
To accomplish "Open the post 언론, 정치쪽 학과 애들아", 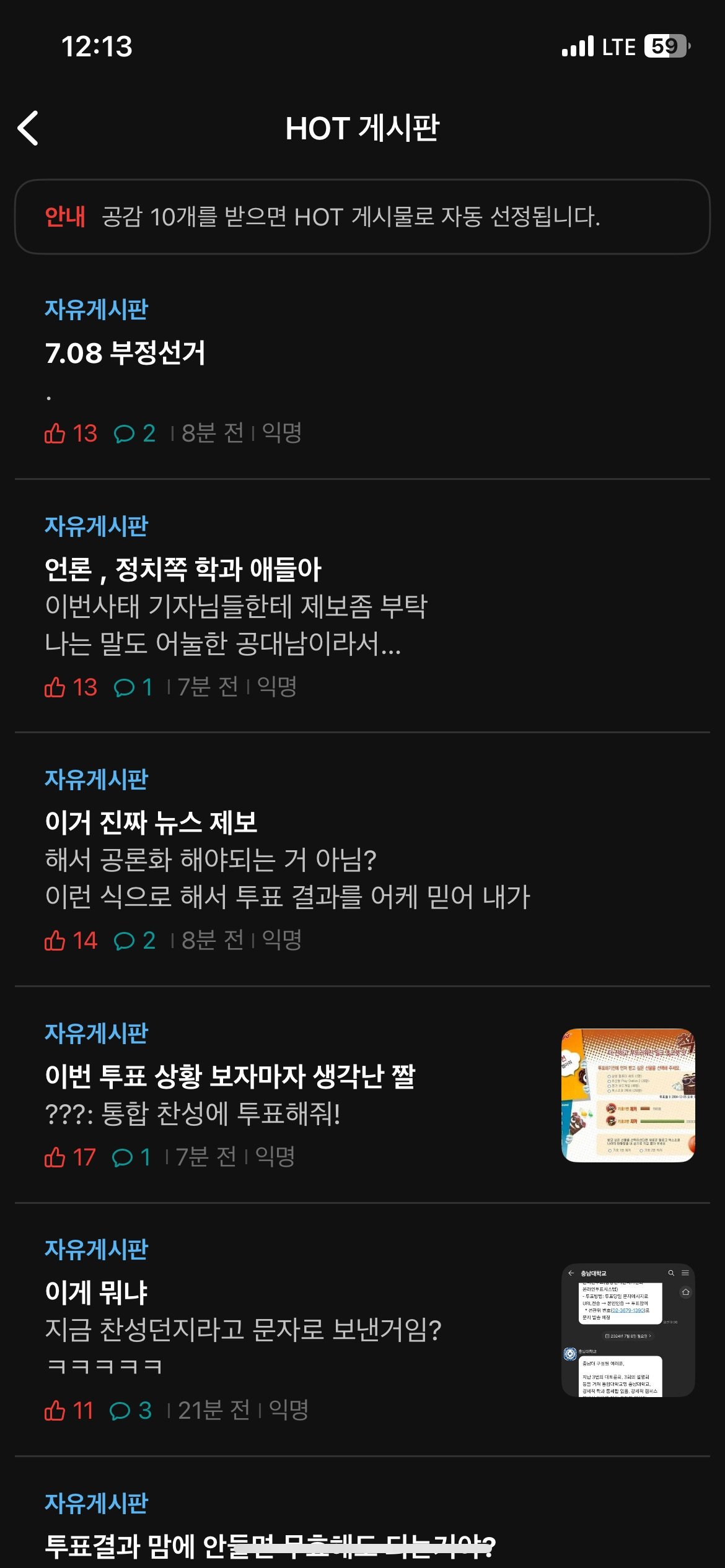I will pos(183,569).
